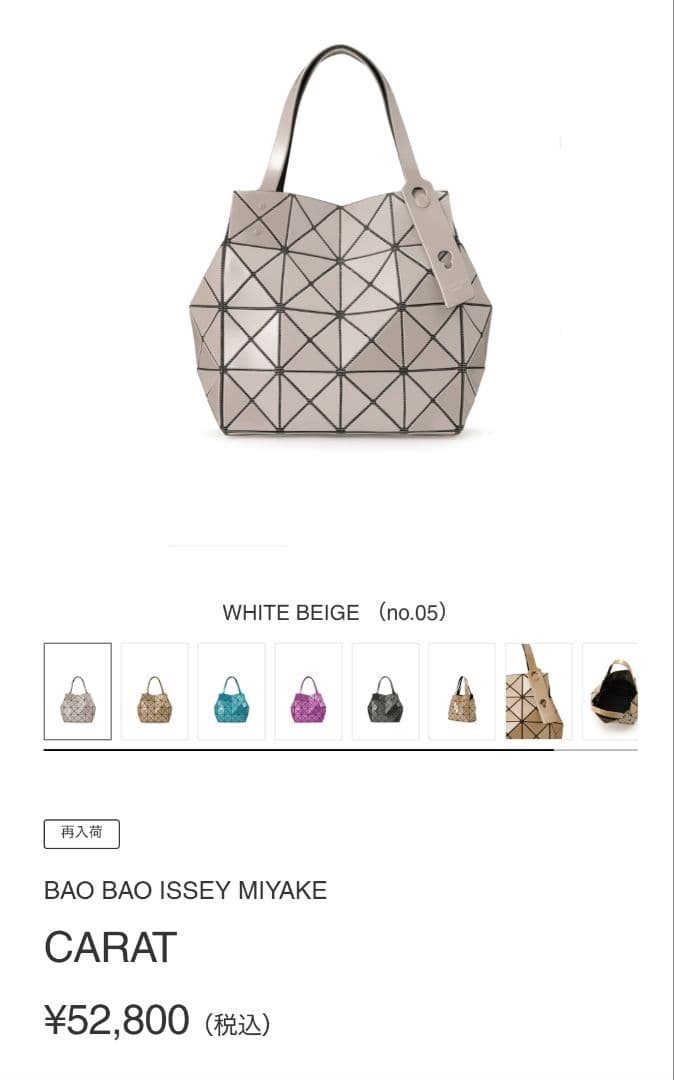Viewport: 674px width, 1080px height.
Task: View the bag interior thumbnail
Action: click(611, 691)
